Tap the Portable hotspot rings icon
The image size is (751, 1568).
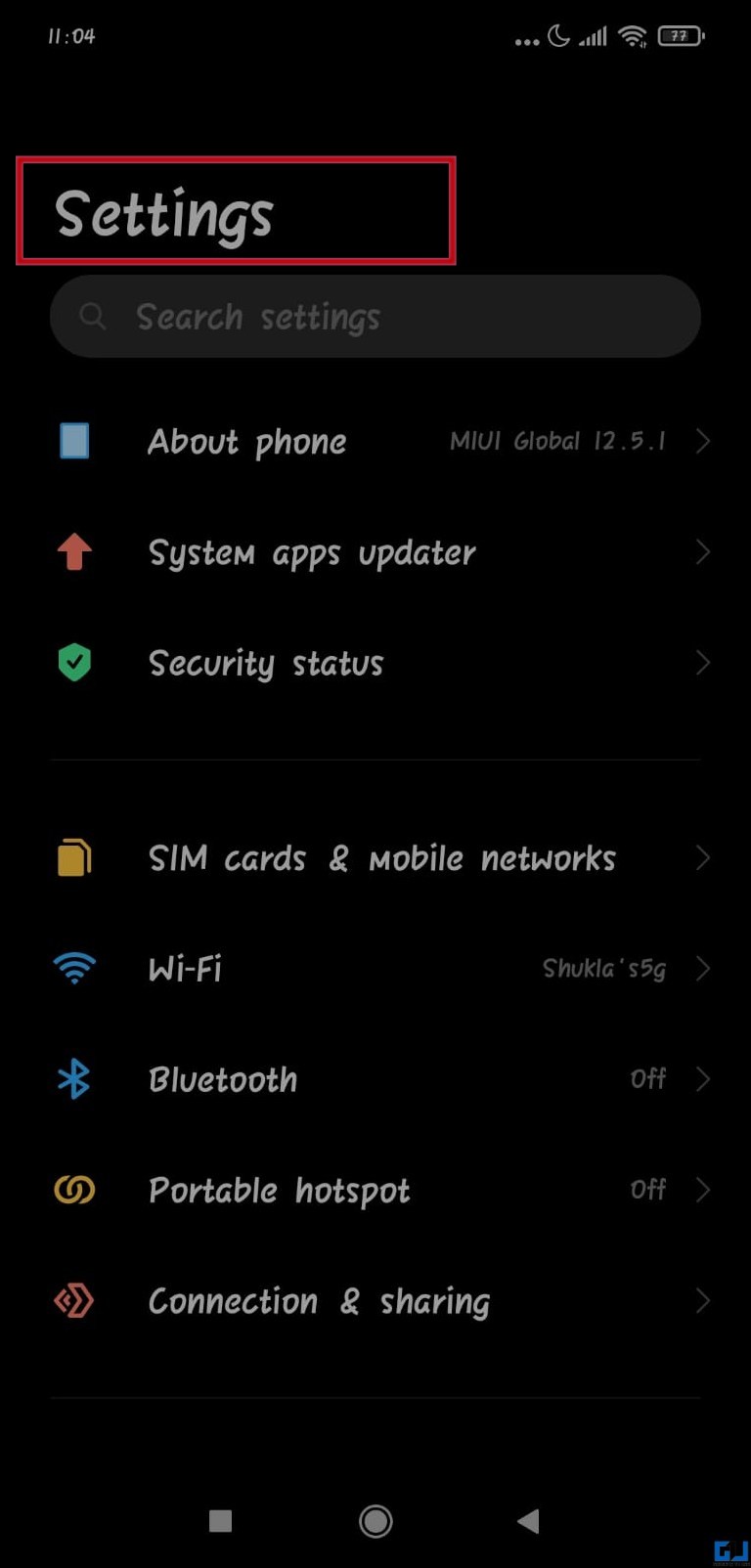click(74, 1190)
